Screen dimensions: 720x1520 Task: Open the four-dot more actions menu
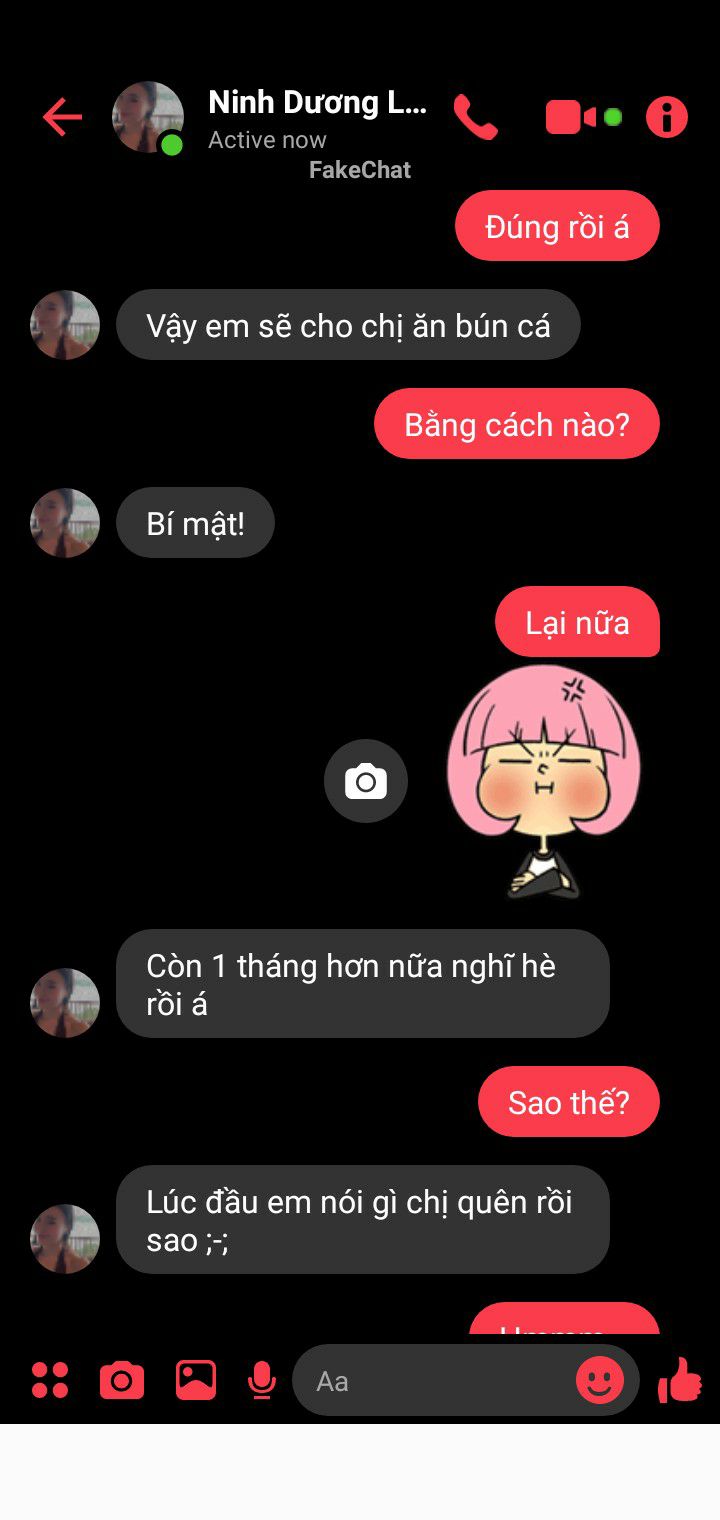50,1380
